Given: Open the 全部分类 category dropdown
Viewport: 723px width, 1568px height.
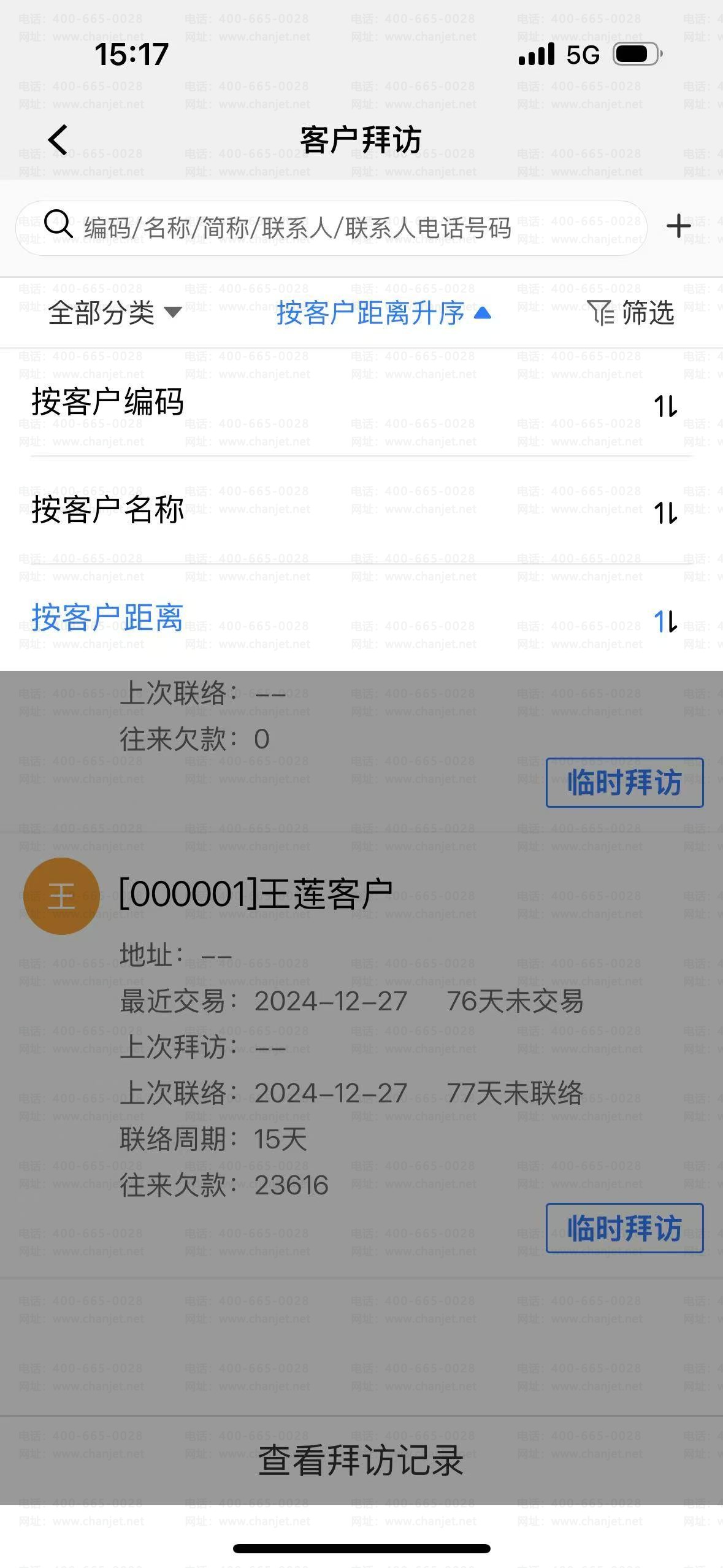Looking at the screenshot, I should click(x=115, y=313).
